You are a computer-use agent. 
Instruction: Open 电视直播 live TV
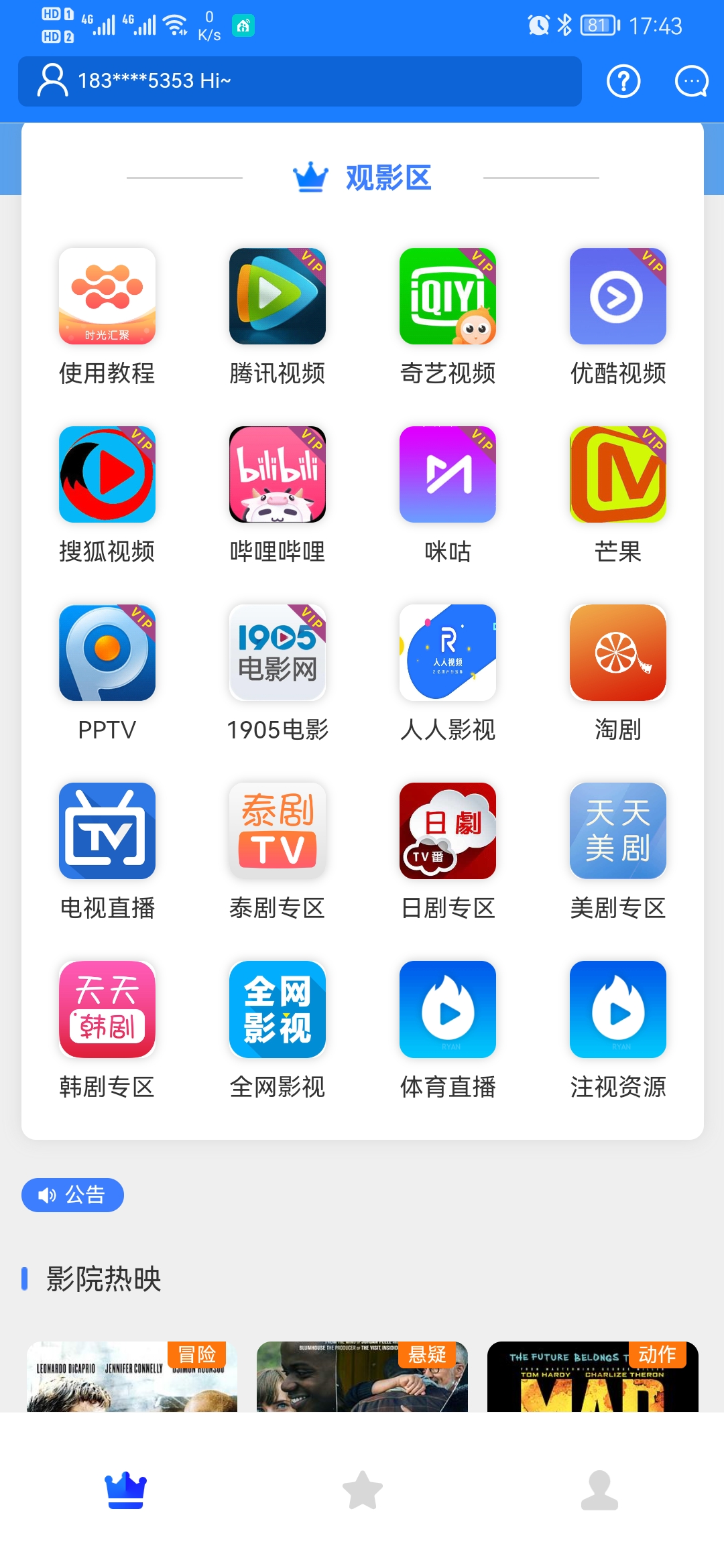point(107,852)
